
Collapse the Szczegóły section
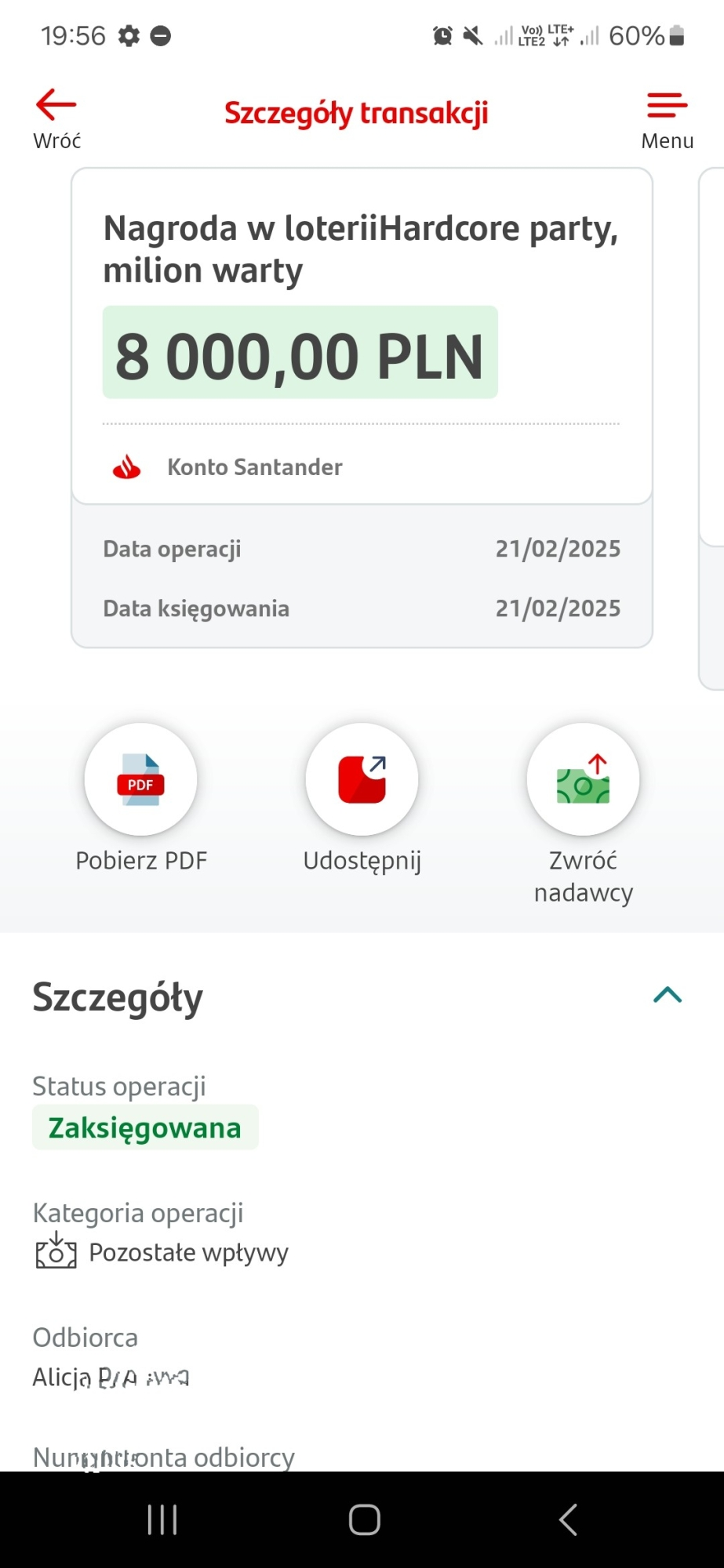coord(668,996)
